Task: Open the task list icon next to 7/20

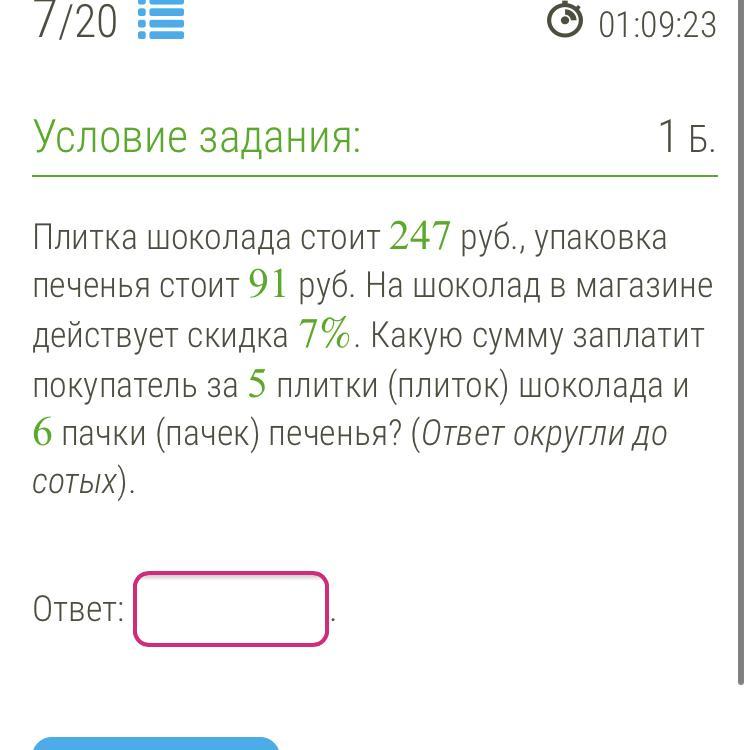Action: click(161, 20)
